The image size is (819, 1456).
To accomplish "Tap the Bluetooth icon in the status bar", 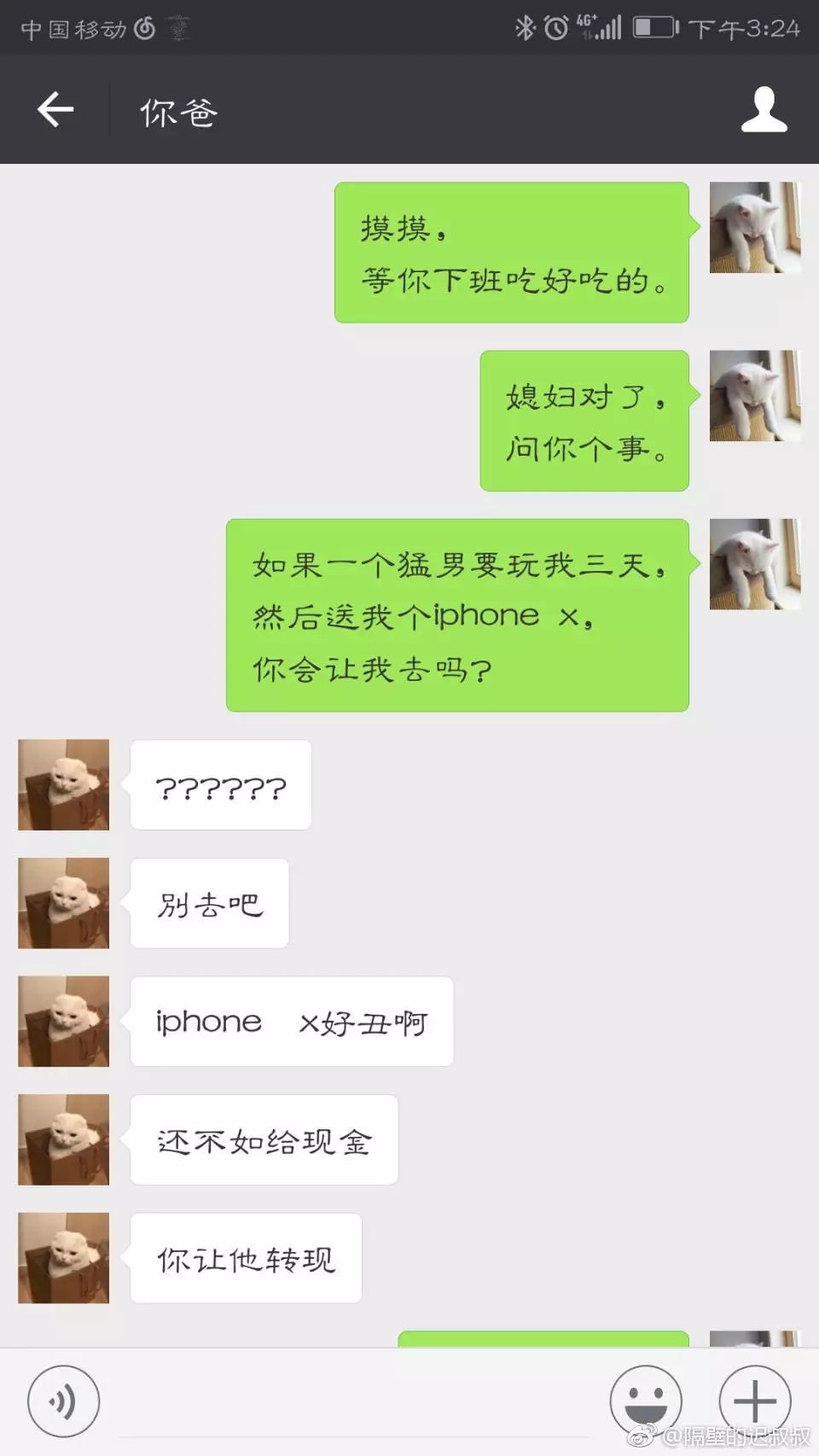I will pos(526,26).
